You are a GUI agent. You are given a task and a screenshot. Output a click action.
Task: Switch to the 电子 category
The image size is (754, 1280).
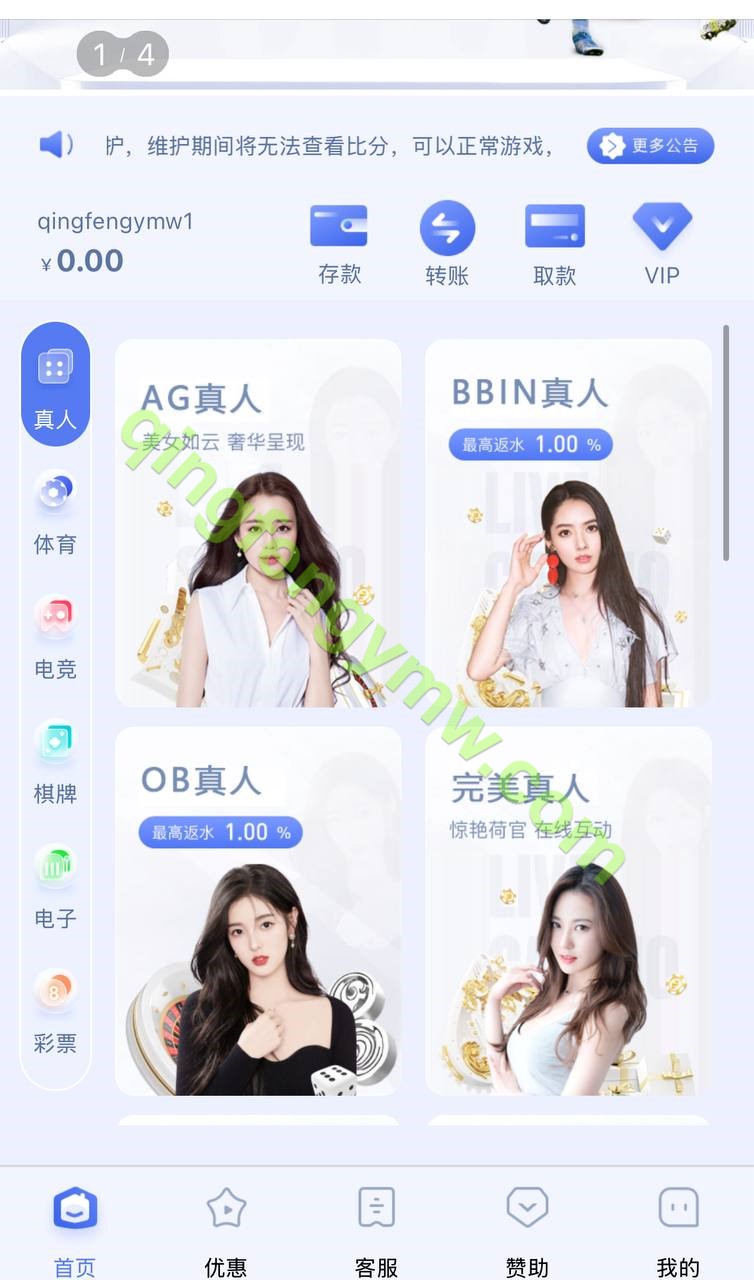pyautogui.click(x=55, y=887)
